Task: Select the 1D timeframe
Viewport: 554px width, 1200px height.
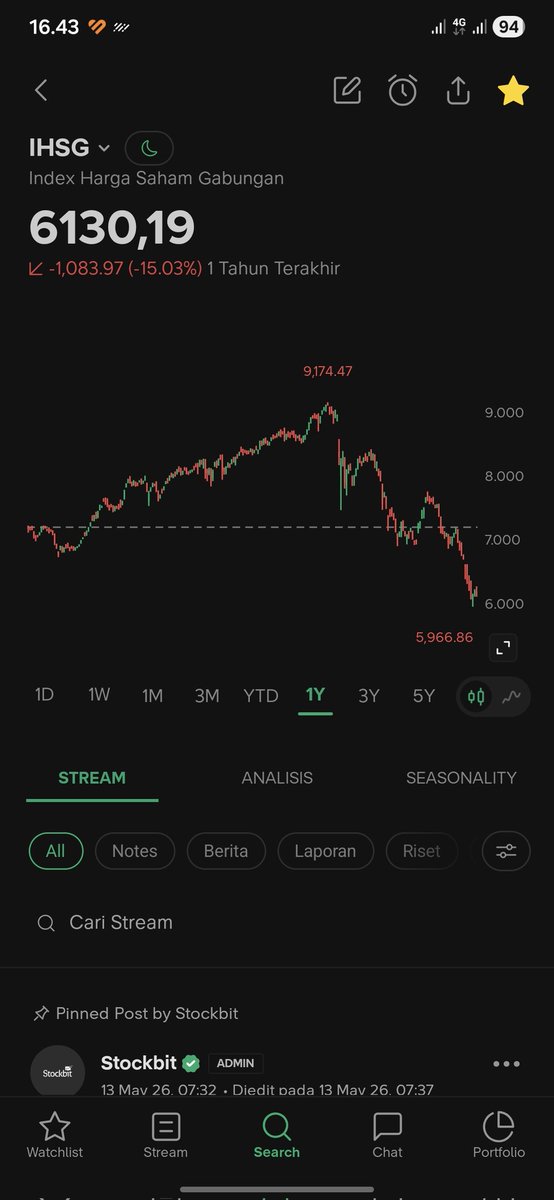Action: pos(44,695)
